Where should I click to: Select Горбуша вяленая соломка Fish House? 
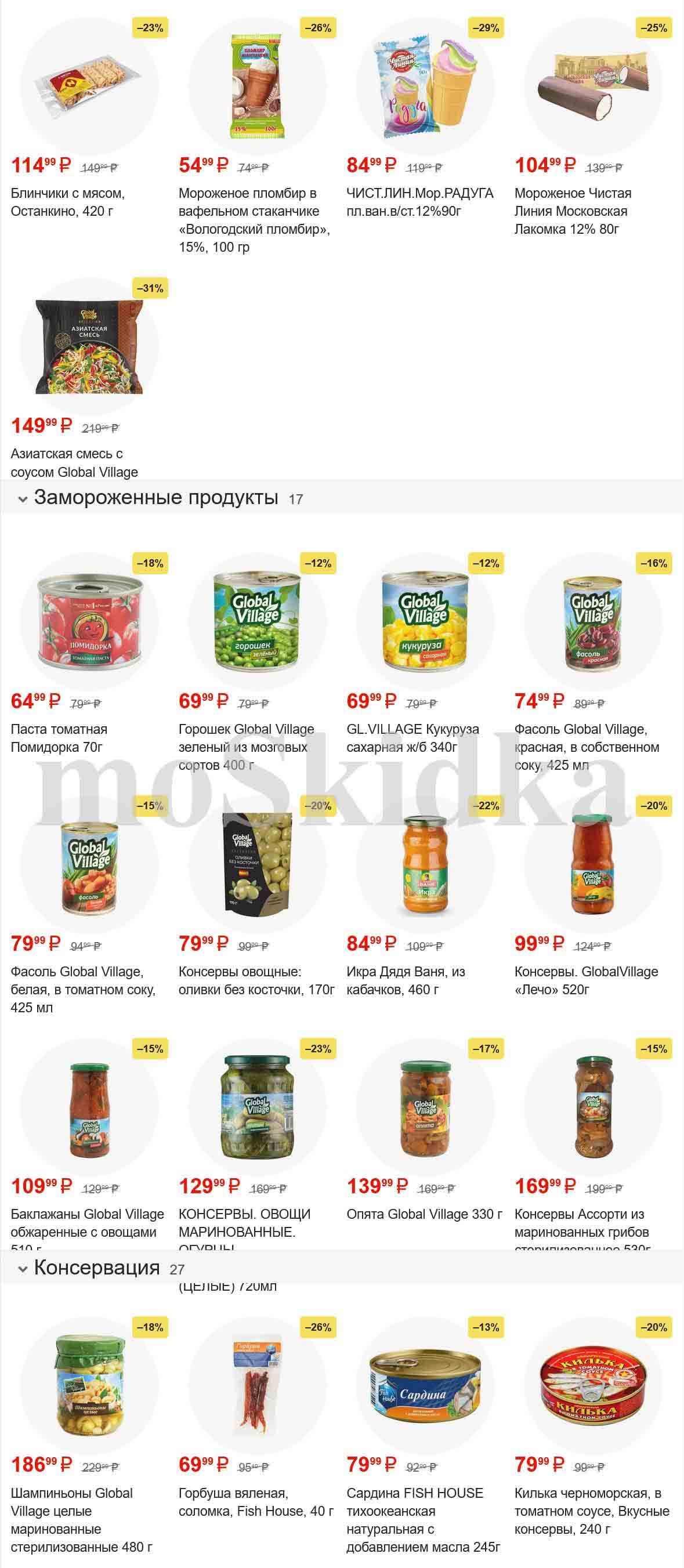coord(257,1385)
